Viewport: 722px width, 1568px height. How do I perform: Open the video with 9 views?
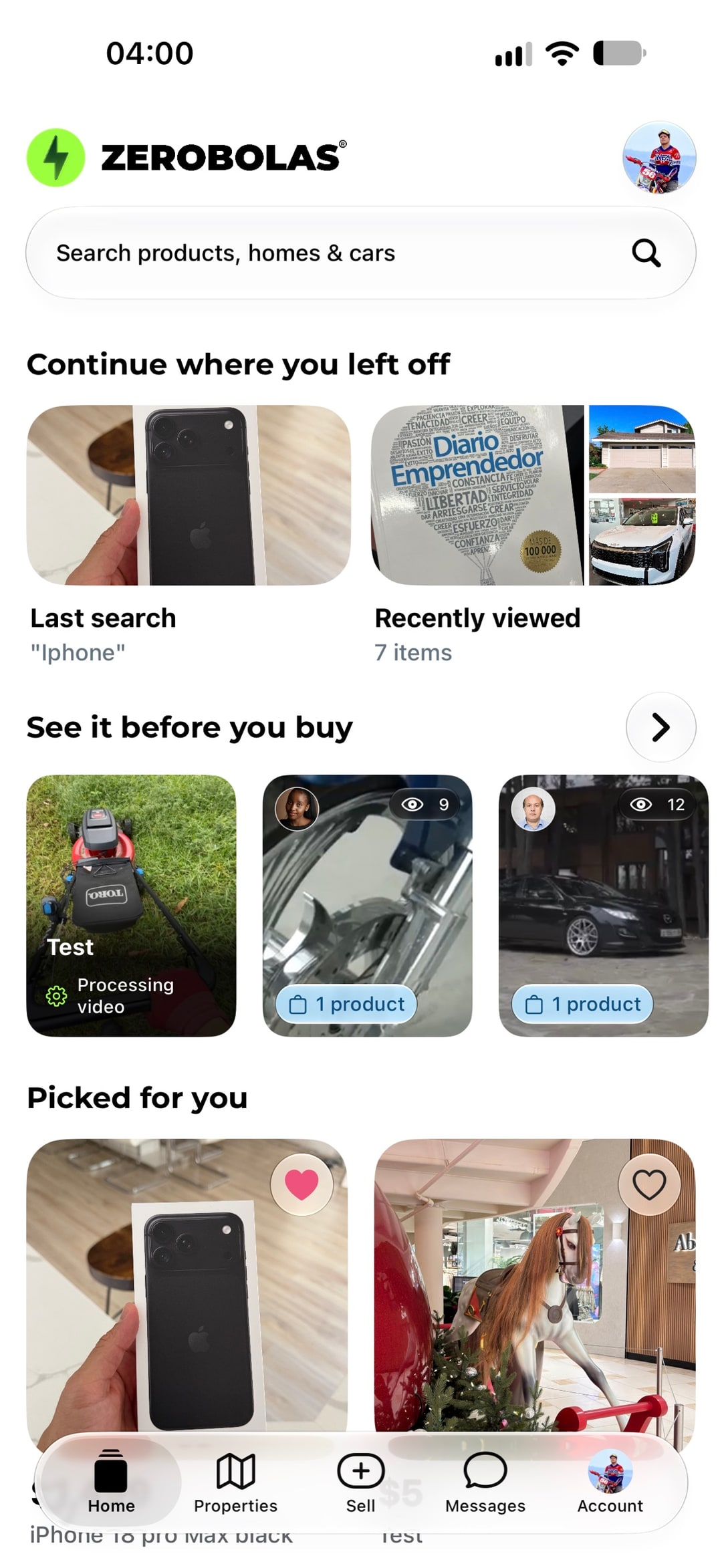[x=367, y=906]
